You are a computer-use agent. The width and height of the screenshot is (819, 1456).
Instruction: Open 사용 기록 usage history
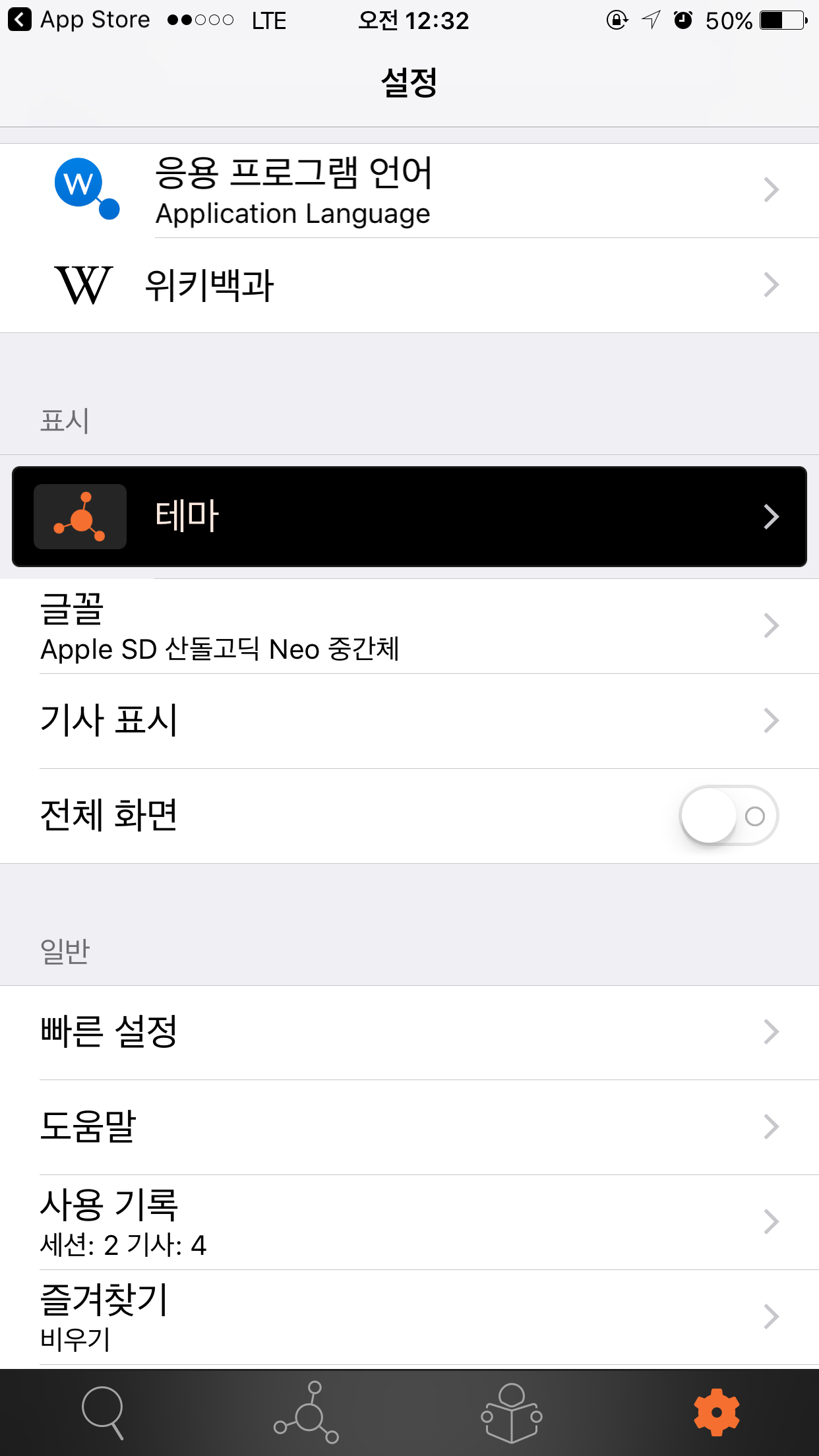pyautogui.click(x=409, y=1223)
